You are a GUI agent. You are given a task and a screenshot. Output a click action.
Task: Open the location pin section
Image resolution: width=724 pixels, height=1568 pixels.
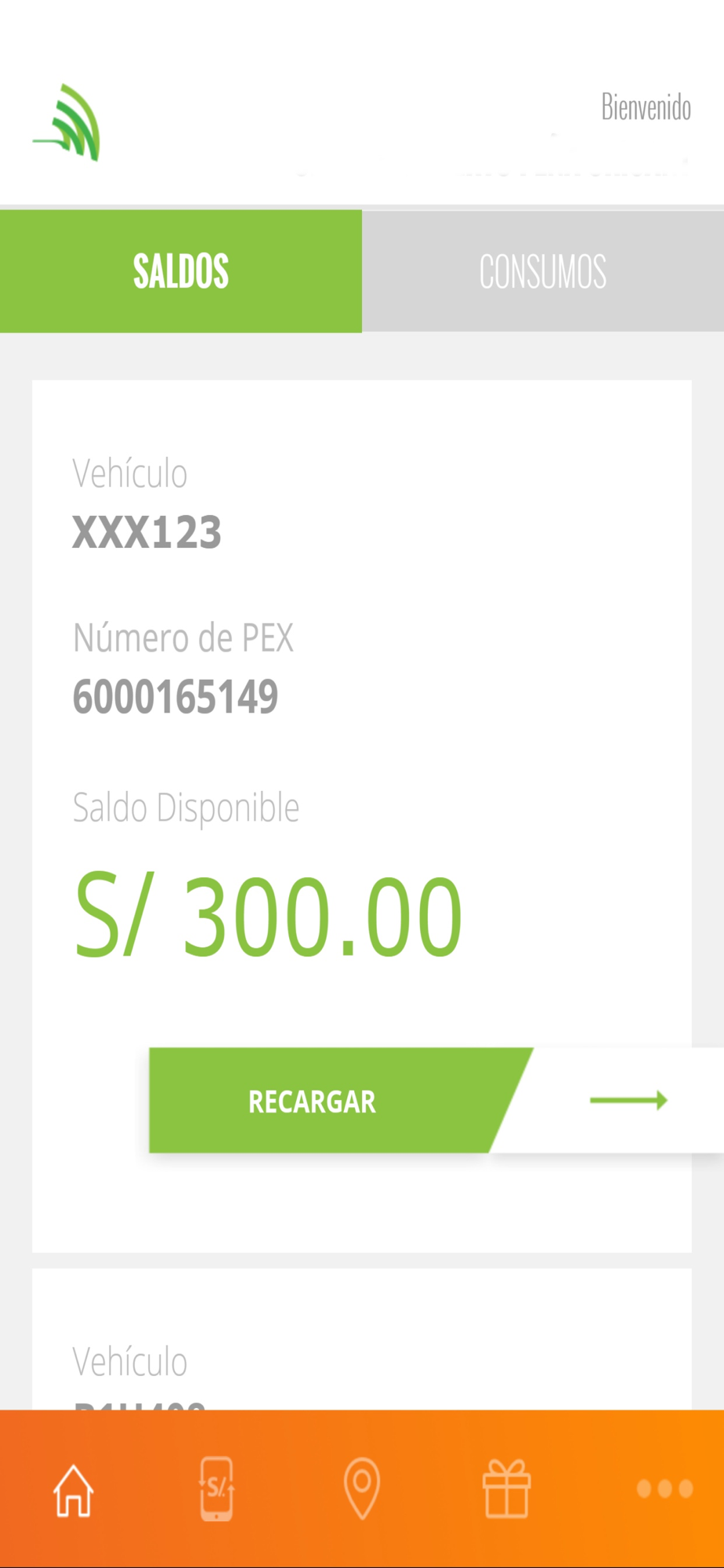point(362,1488)
